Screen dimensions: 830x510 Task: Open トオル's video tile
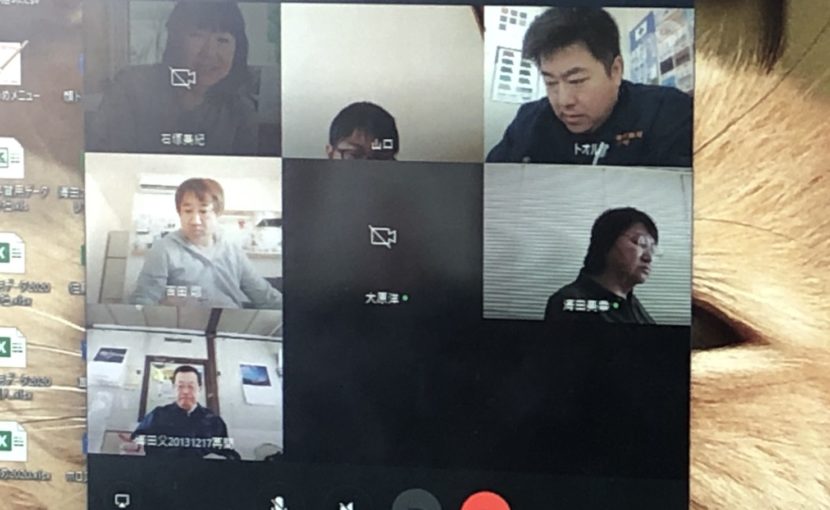589,84
